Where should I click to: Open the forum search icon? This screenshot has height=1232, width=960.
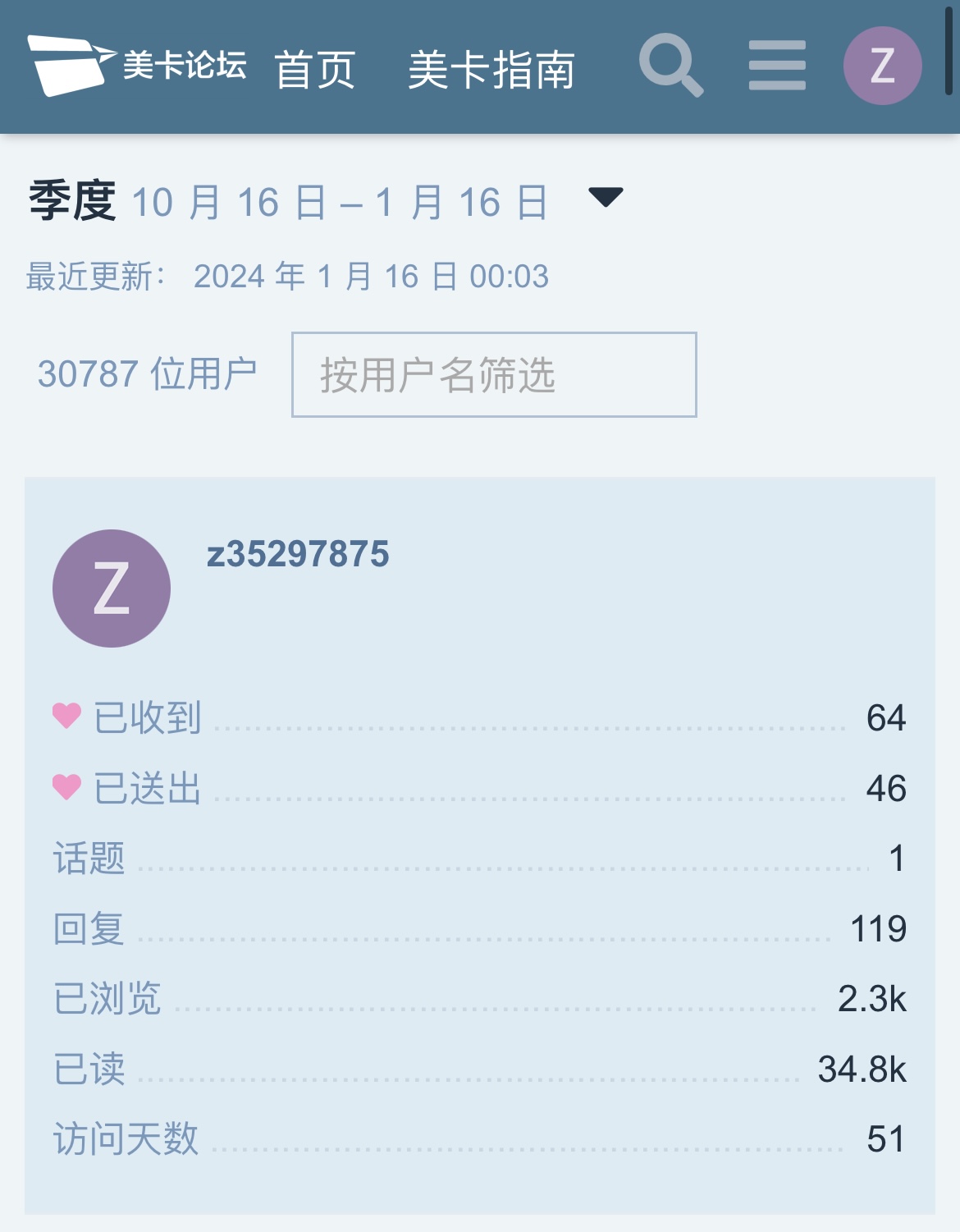click(x=670, y=65)
